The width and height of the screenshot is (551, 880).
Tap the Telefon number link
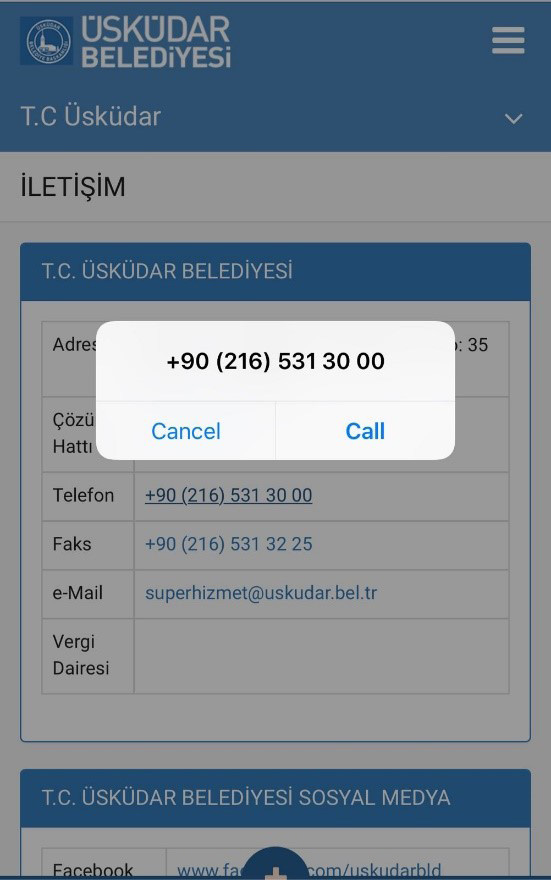pyautogui.click(x=228, y=495)
